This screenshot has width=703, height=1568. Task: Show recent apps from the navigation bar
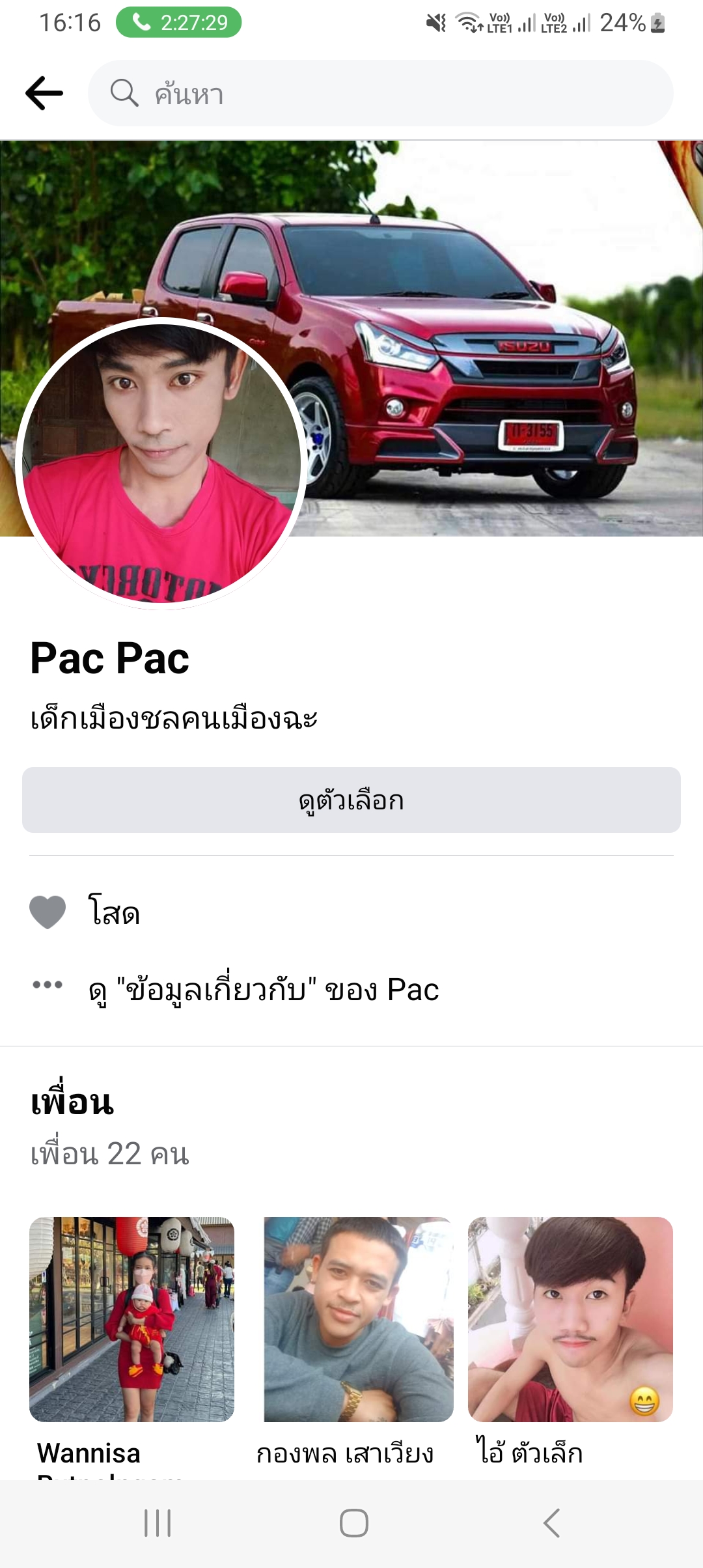pyautogui.click(x=158, y=1523)
